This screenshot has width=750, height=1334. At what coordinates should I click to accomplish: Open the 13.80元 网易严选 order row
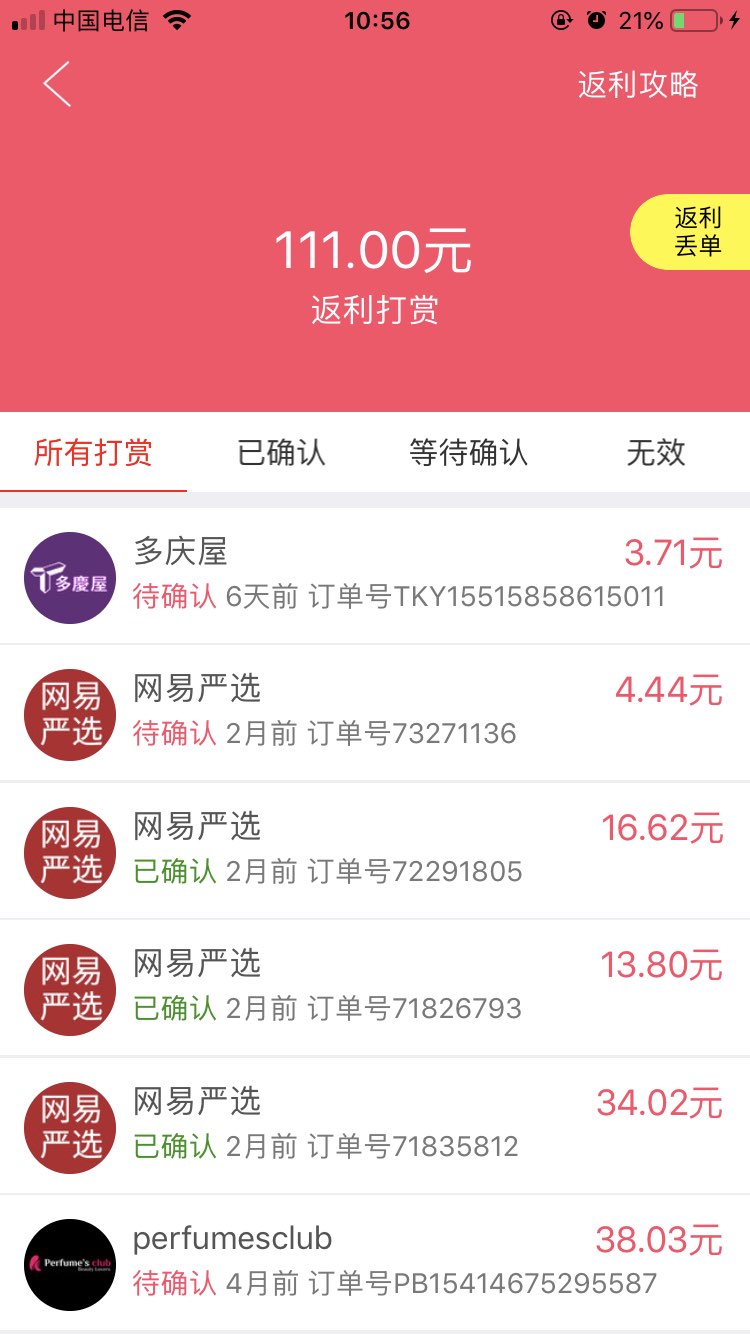click(x=375, y=988)
